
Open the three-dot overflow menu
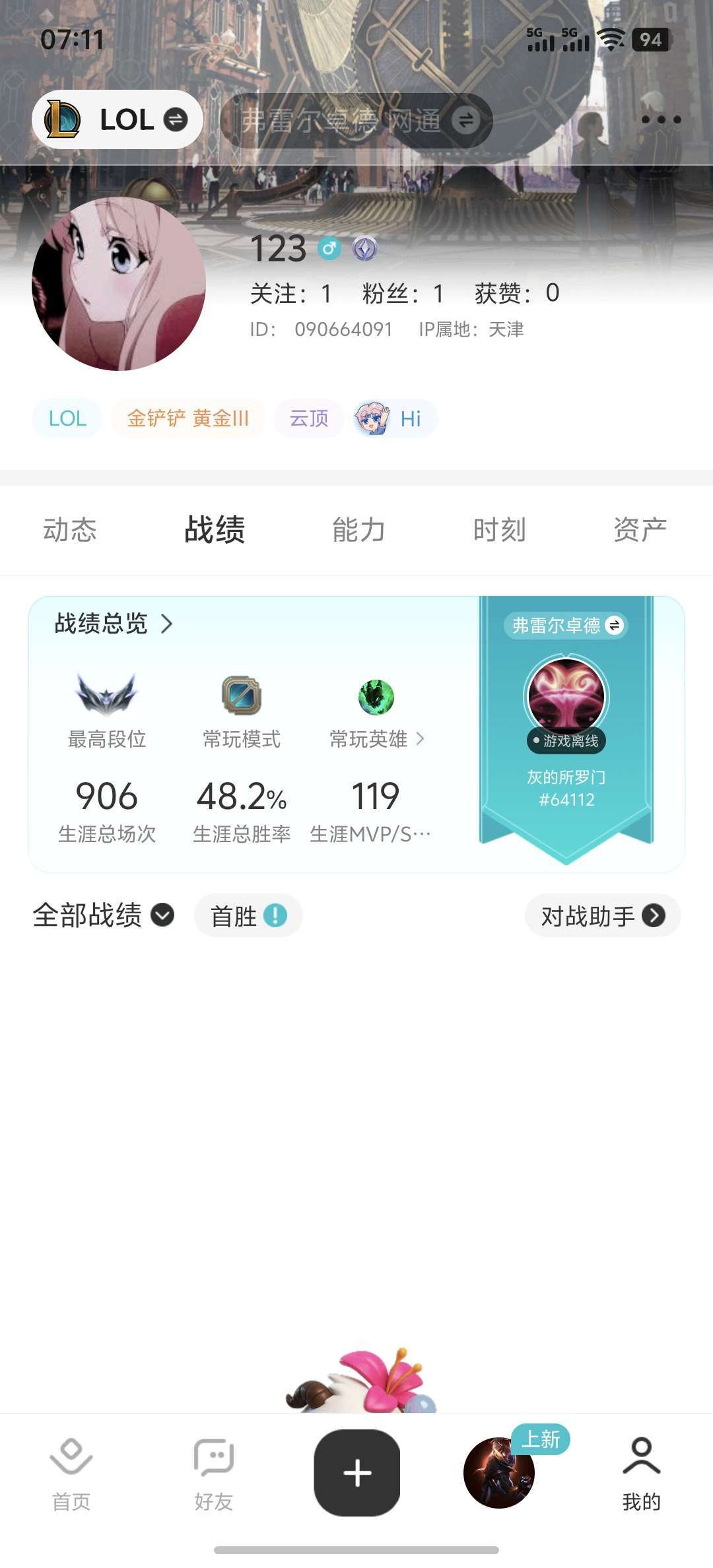[661, 119]
